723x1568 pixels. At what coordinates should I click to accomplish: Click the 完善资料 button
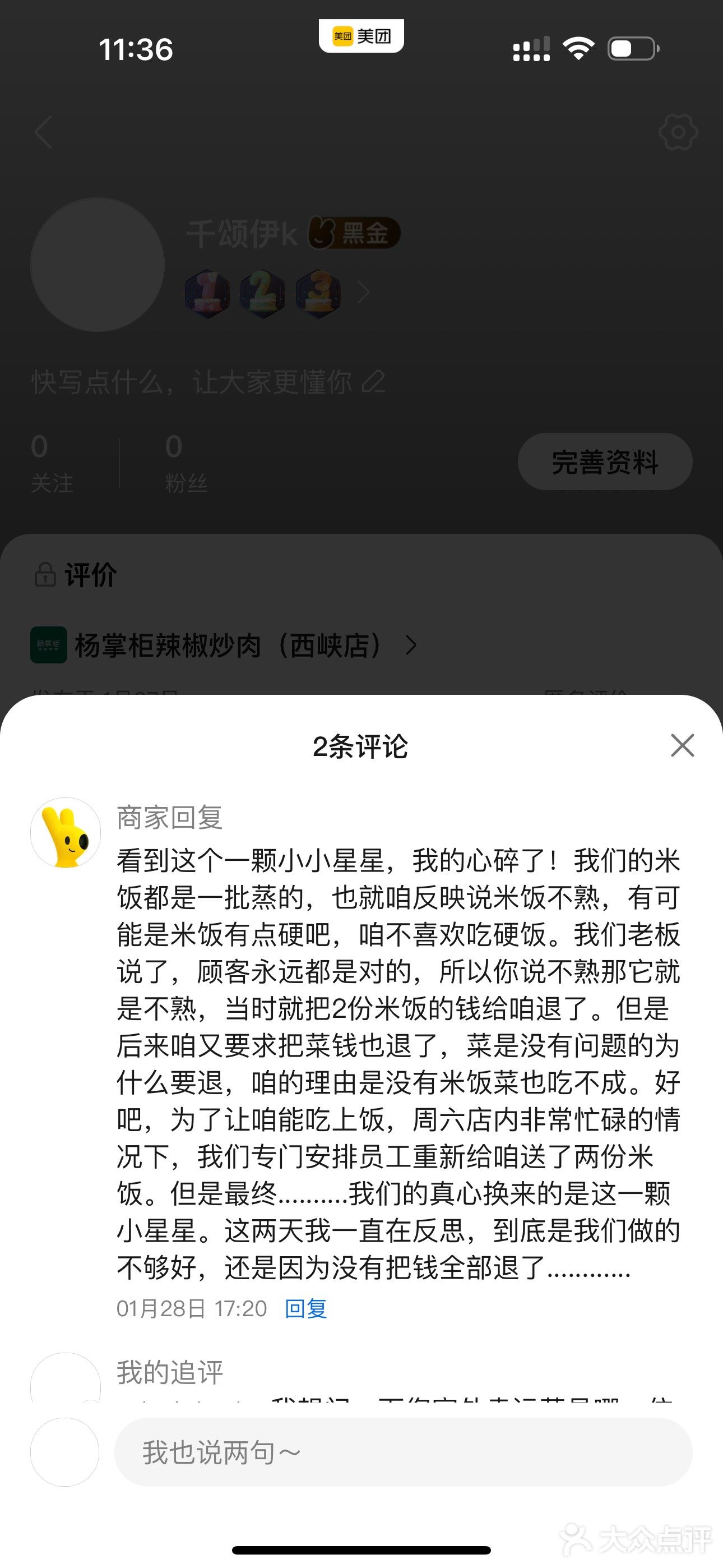click(x=604, y=462)
